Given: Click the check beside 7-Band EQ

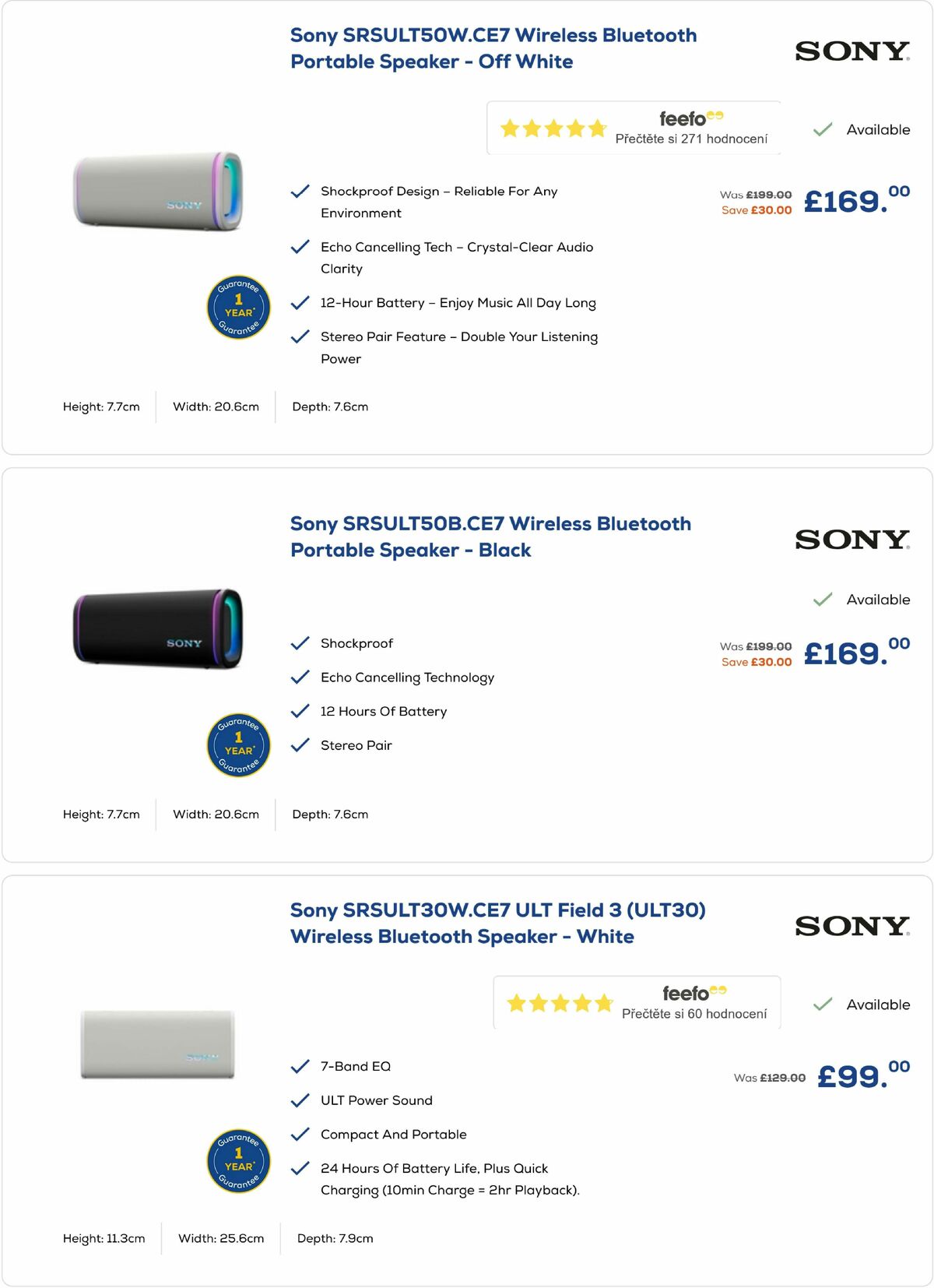Looking at the screenshot, I should click(x=300, y=1066).
